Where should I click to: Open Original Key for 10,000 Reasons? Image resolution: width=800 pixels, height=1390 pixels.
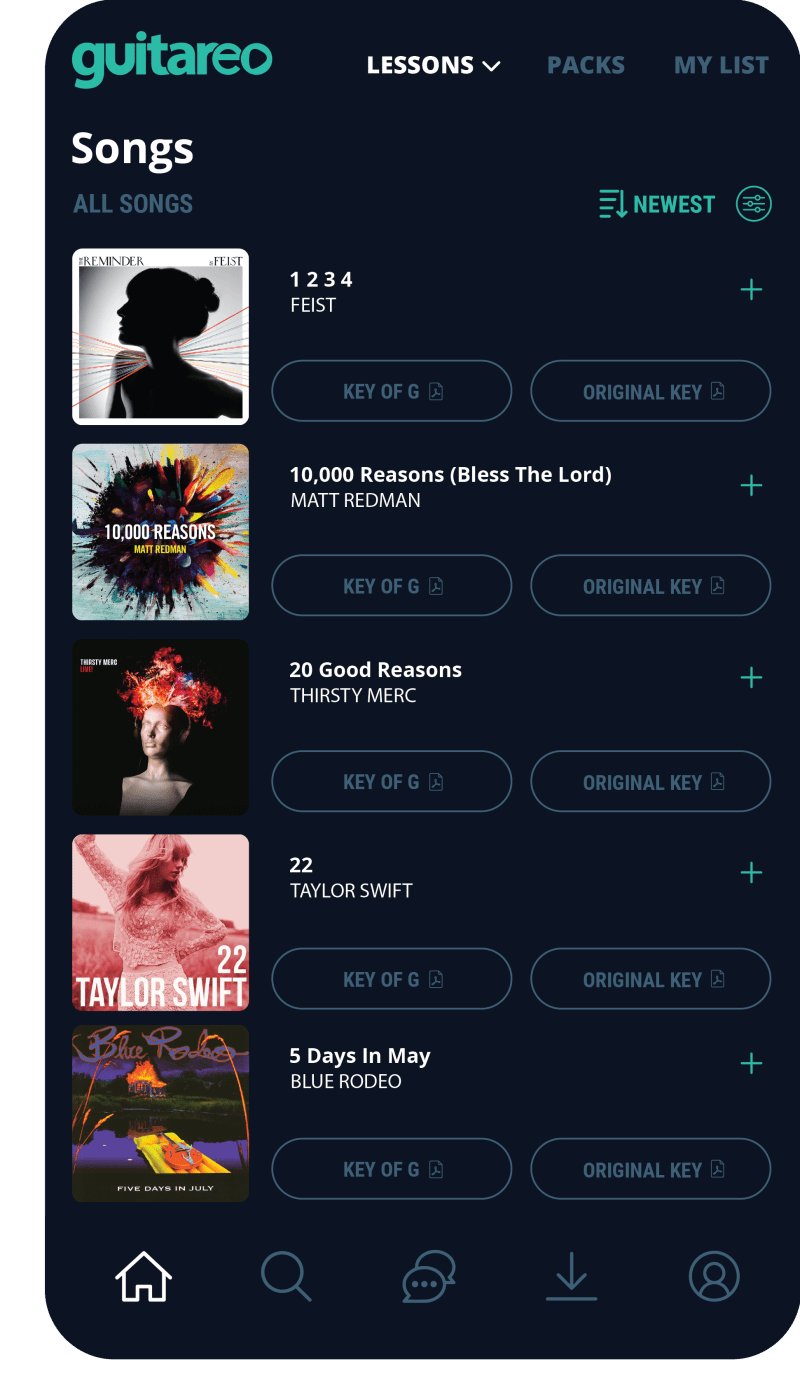pyautogui.click(x=650, y=586)
